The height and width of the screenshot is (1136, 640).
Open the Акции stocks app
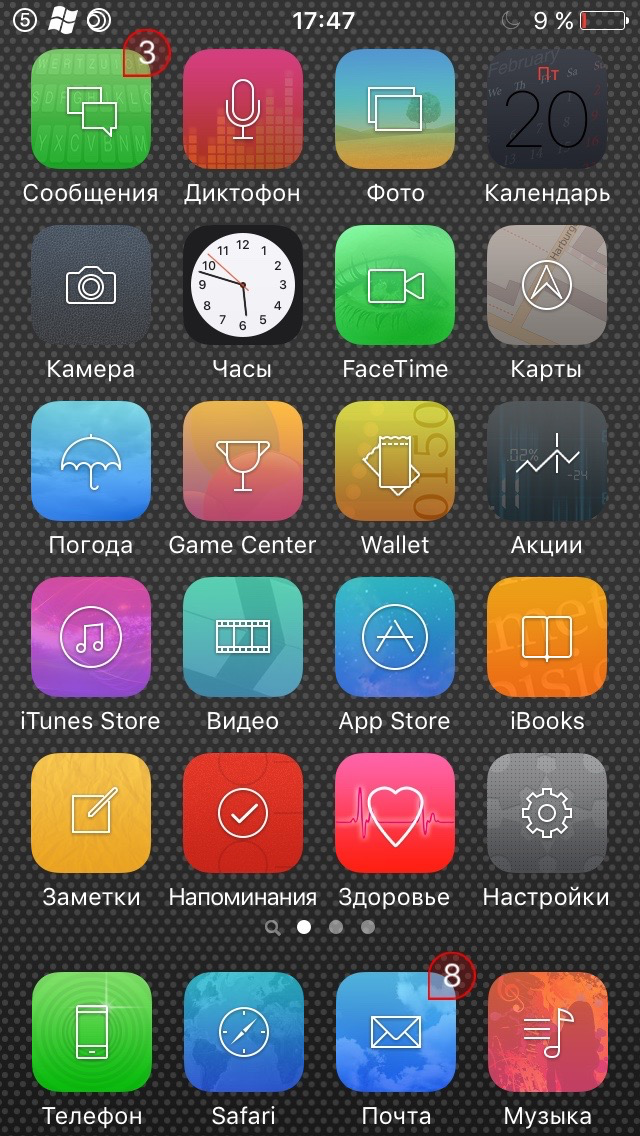click(x=547, y=461)
